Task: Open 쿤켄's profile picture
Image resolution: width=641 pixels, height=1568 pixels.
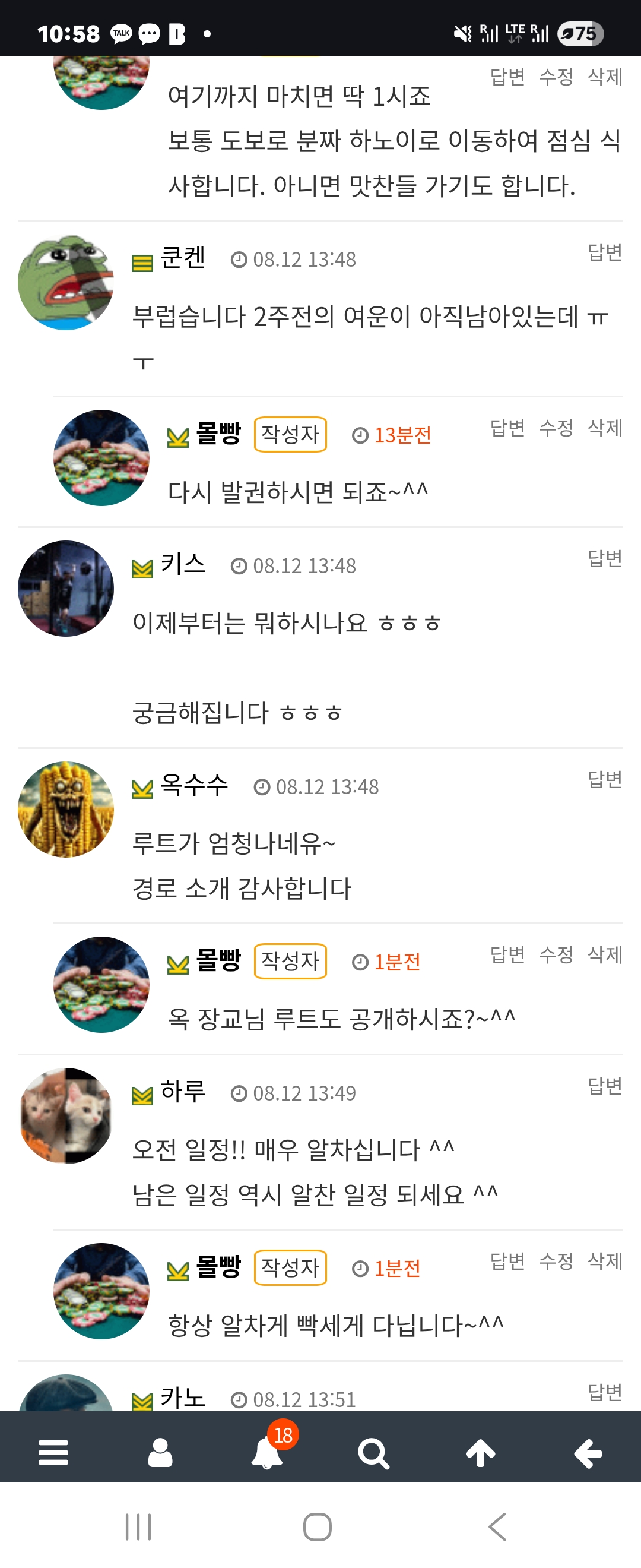Action: click(66, 283)
